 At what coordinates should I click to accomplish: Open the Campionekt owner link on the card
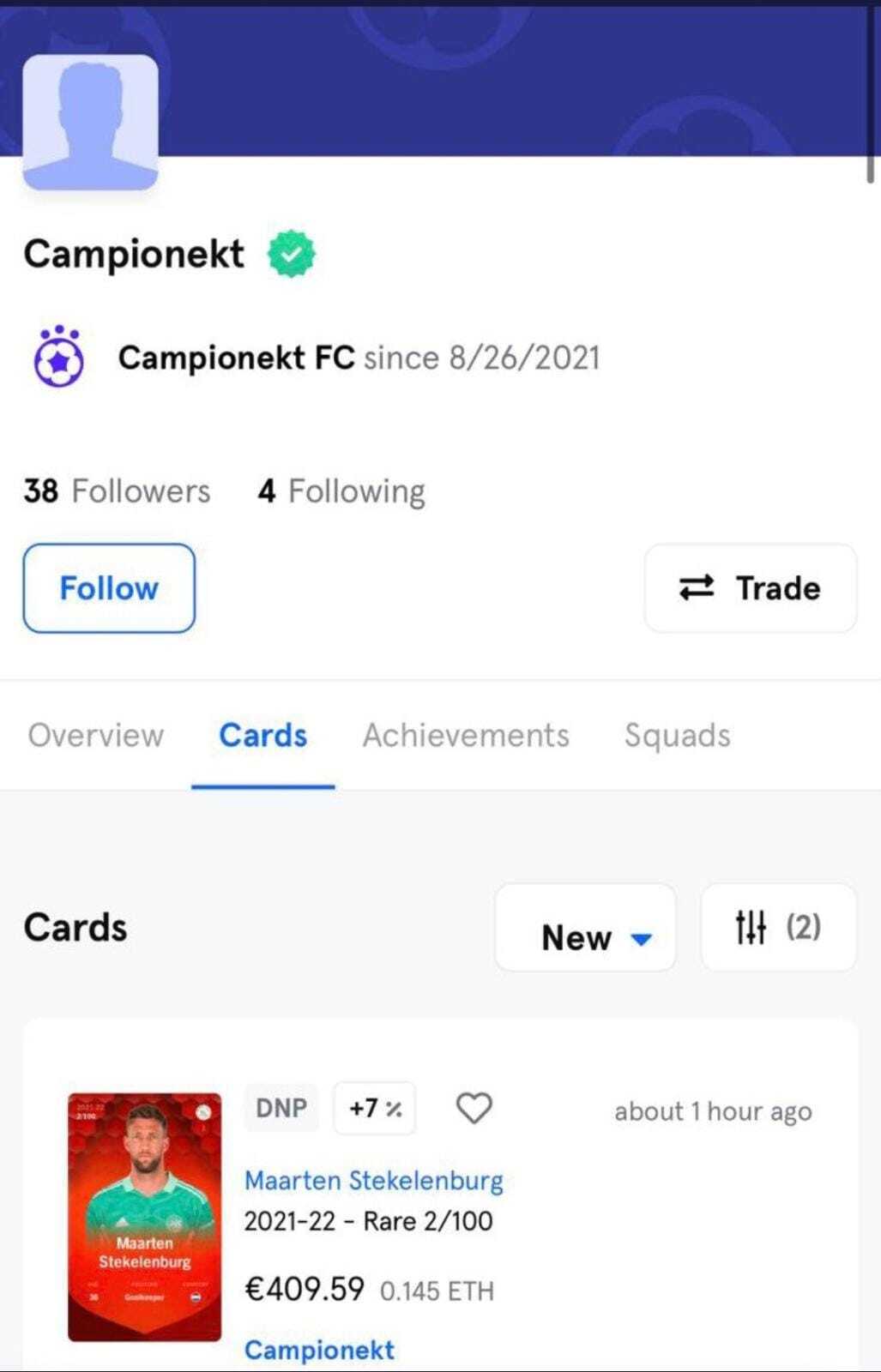point(319,1350)
